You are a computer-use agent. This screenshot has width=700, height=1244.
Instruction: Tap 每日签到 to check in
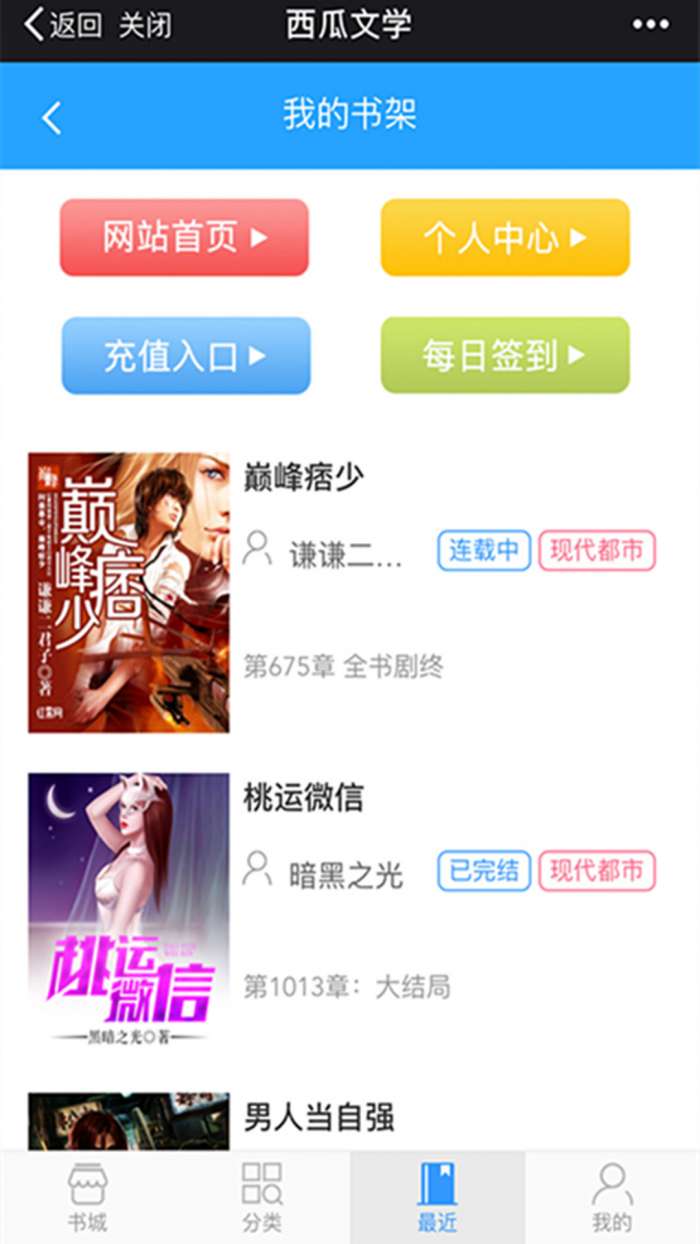505,355
